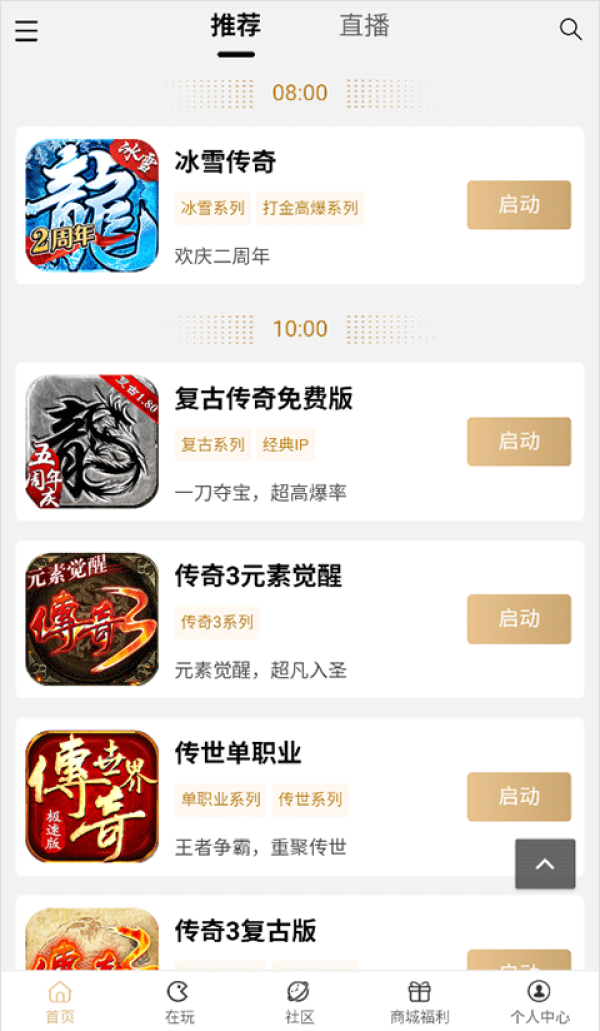The width and height of the screenshot is (600, 1031).
Task: Tap 启动 for 复古传奇免费版
Action: coord(518,442)
